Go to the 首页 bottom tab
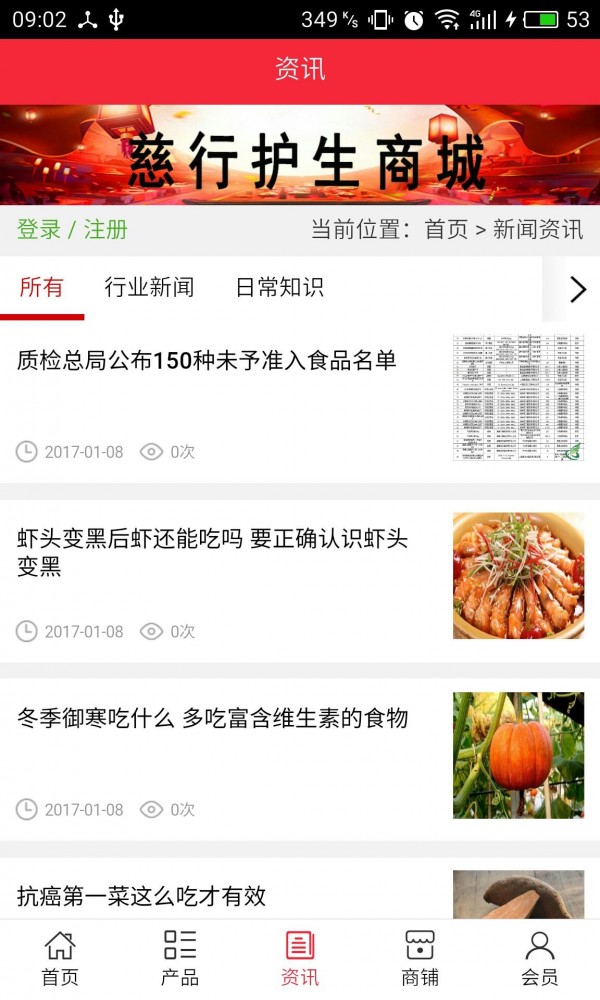Screen dimensions: 600x1000 coord(60,959)
